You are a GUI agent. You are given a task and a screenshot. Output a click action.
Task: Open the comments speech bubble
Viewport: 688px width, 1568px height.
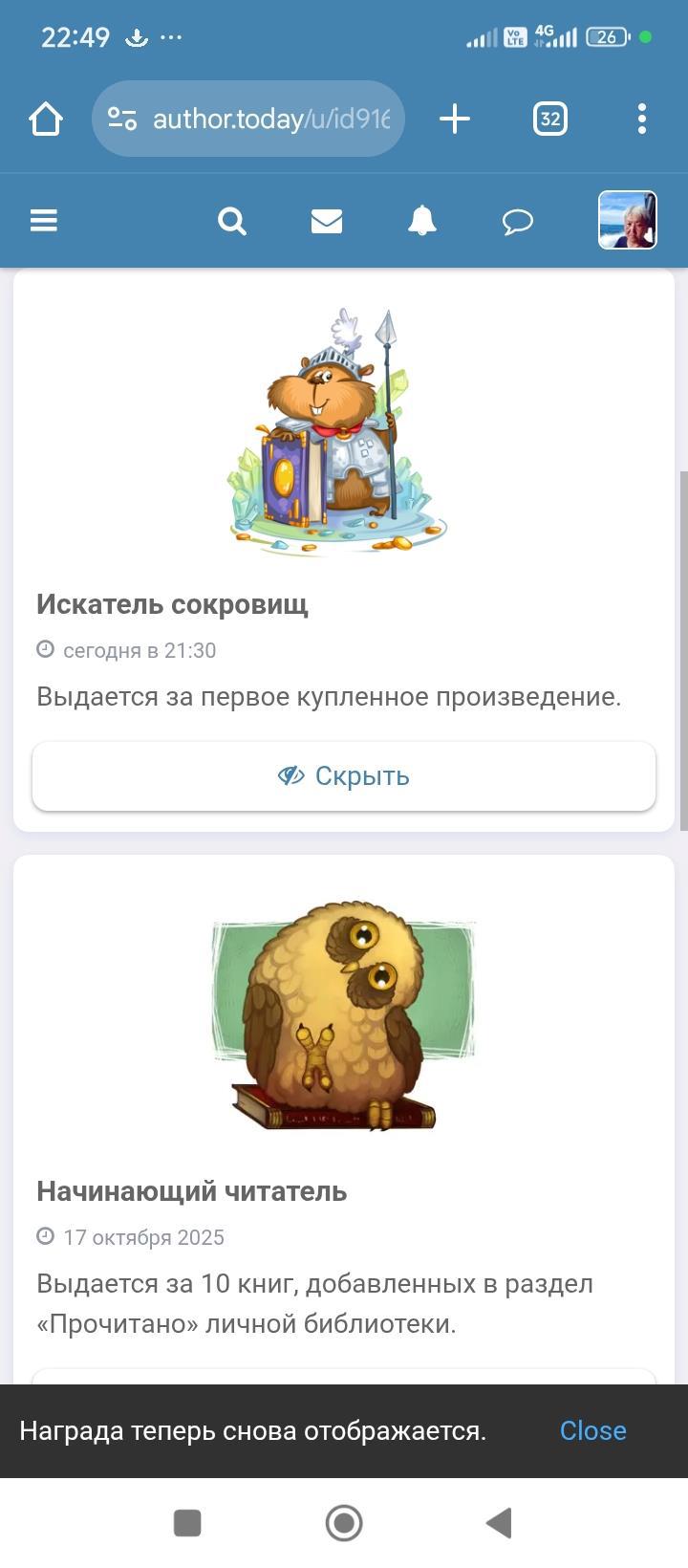[x=517, y=222]
